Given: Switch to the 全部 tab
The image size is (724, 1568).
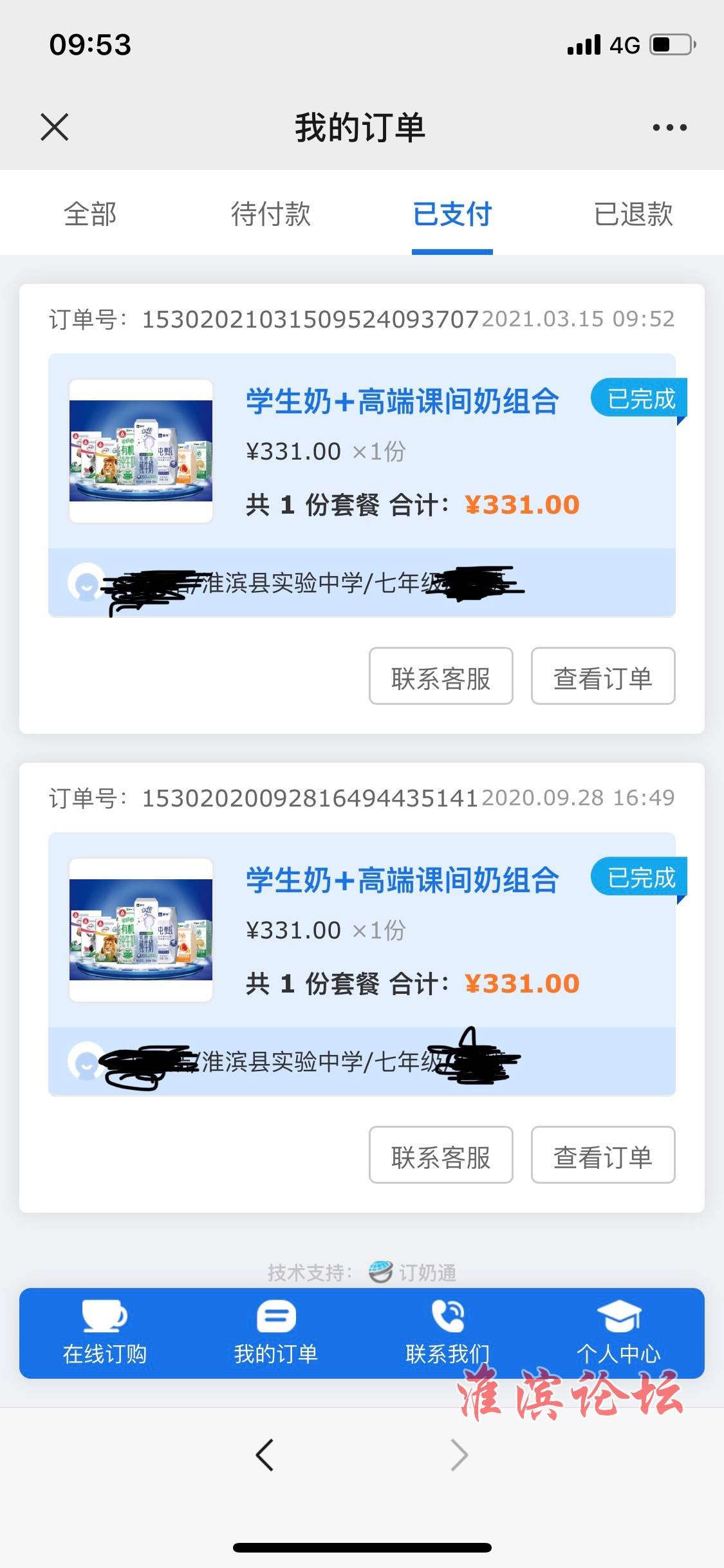Looking at the screenshot, I should (x=90, y=214).
